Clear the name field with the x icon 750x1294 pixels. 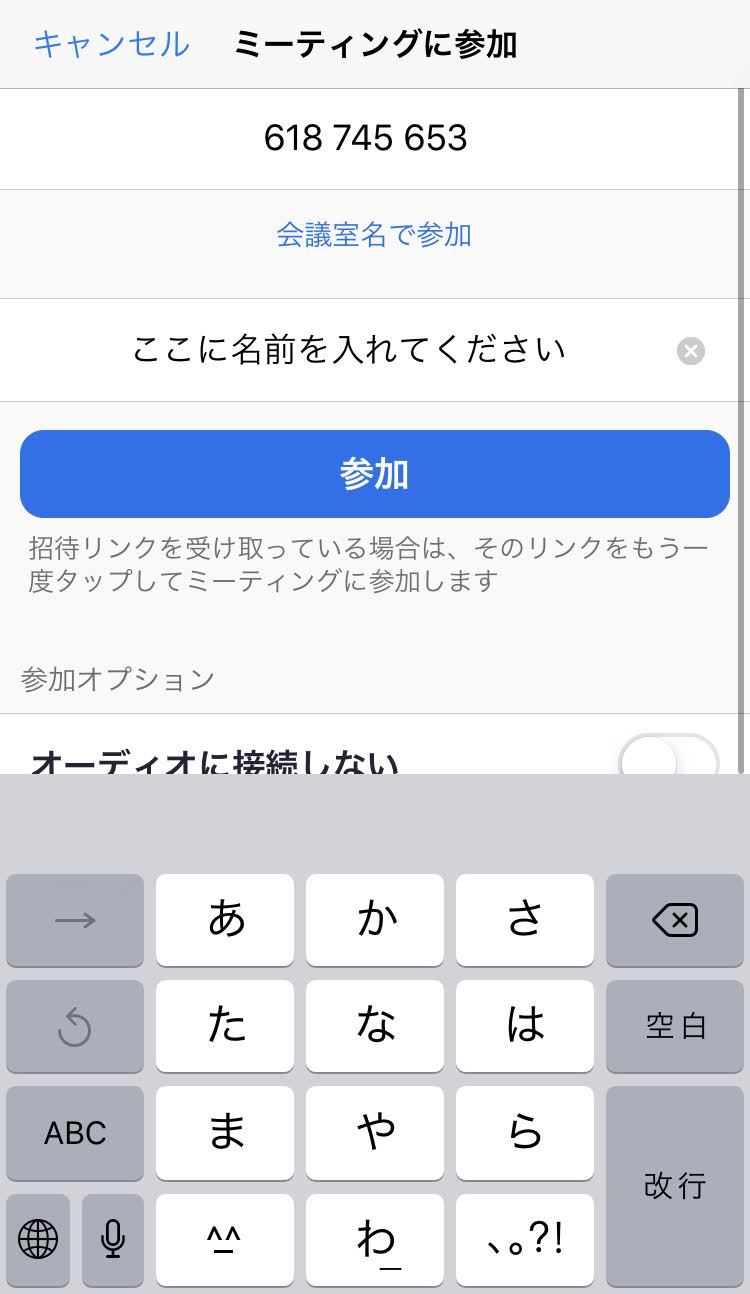click(690, 351)
